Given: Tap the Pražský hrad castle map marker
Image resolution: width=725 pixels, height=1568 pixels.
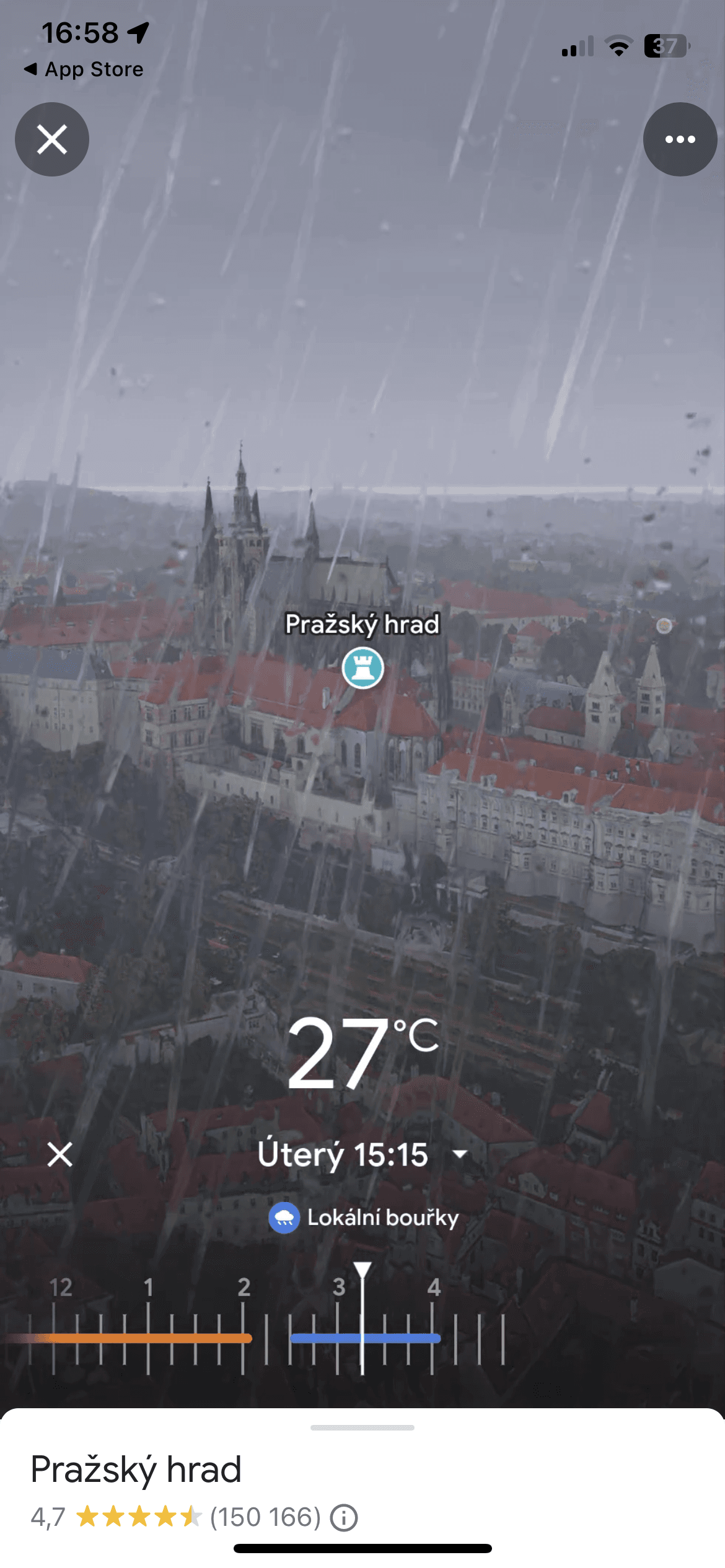Looking at the screenshot, I should [362, 668].
